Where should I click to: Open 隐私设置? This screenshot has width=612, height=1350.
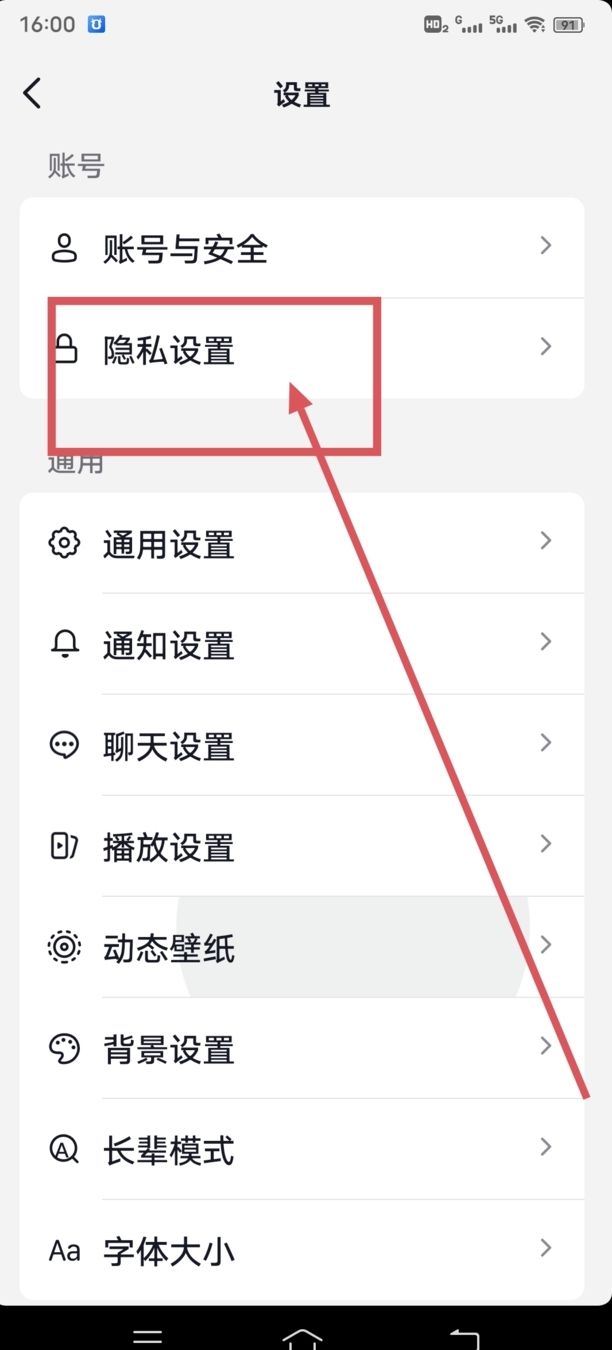[300, 349]
